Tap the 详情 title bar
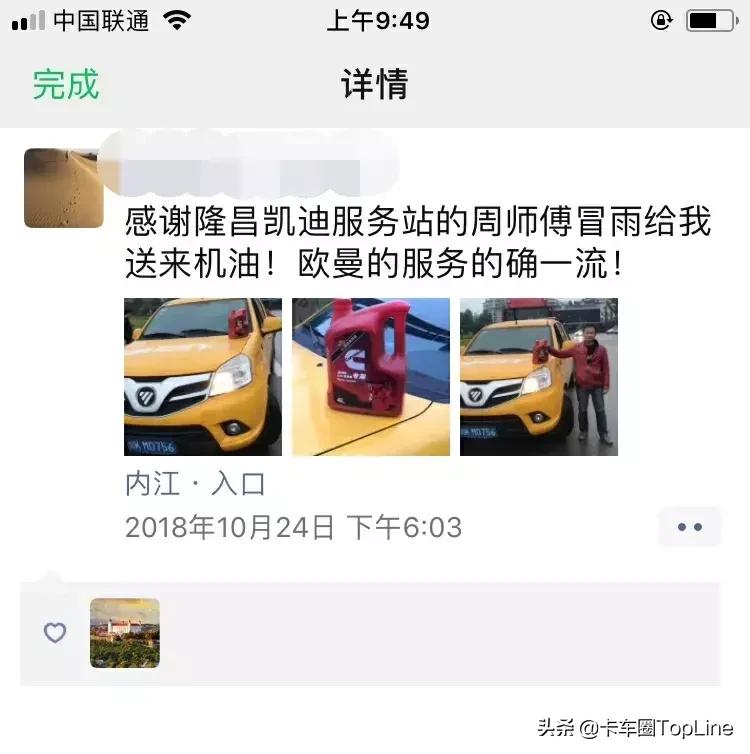Image resolution: width=750 pixels, height=754 pixels. pyautogui.click(x=375, y=85)
